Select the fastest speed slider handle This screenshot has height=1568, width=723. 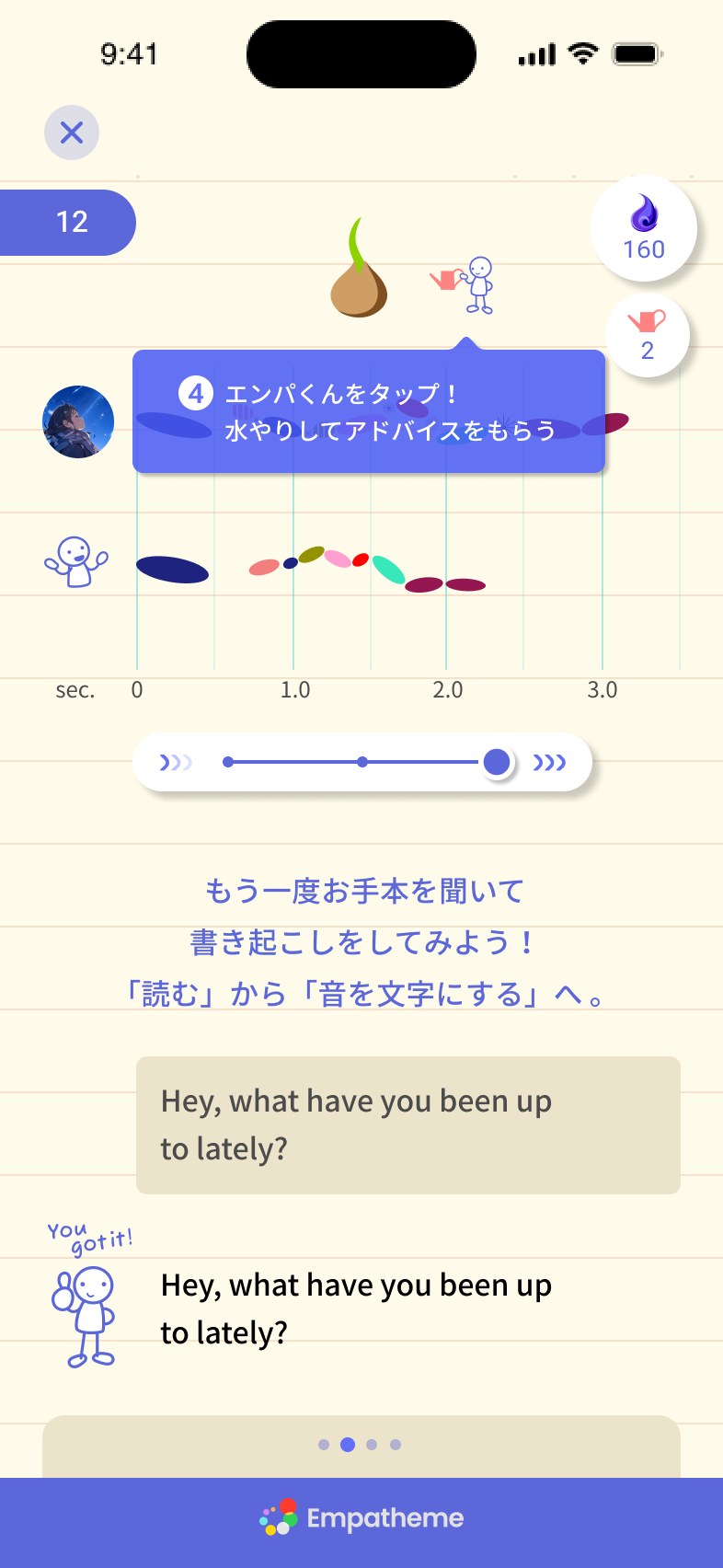pyautogui.click(x=497, y=762)
